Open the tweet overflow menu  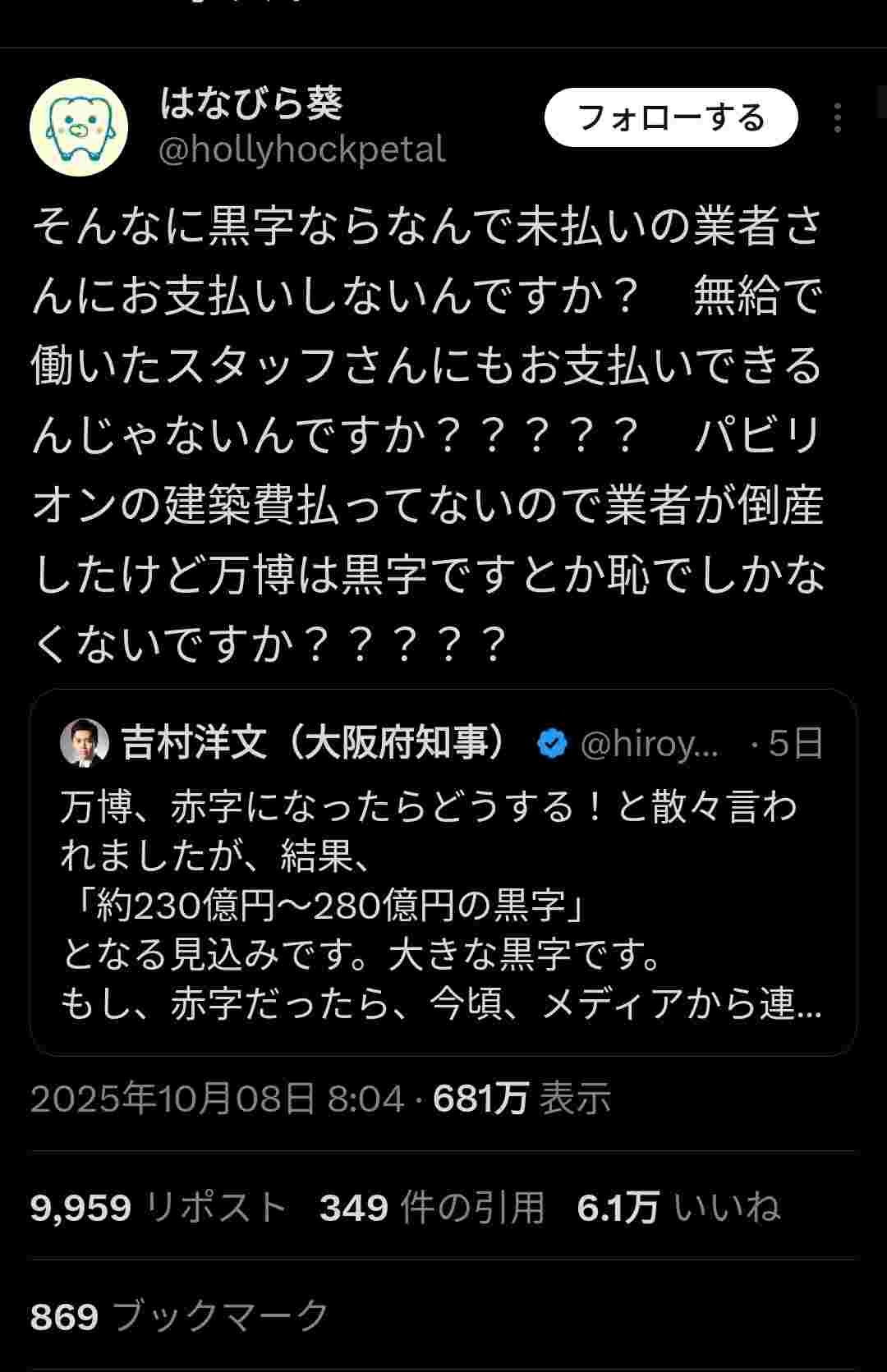pos(837,118)
